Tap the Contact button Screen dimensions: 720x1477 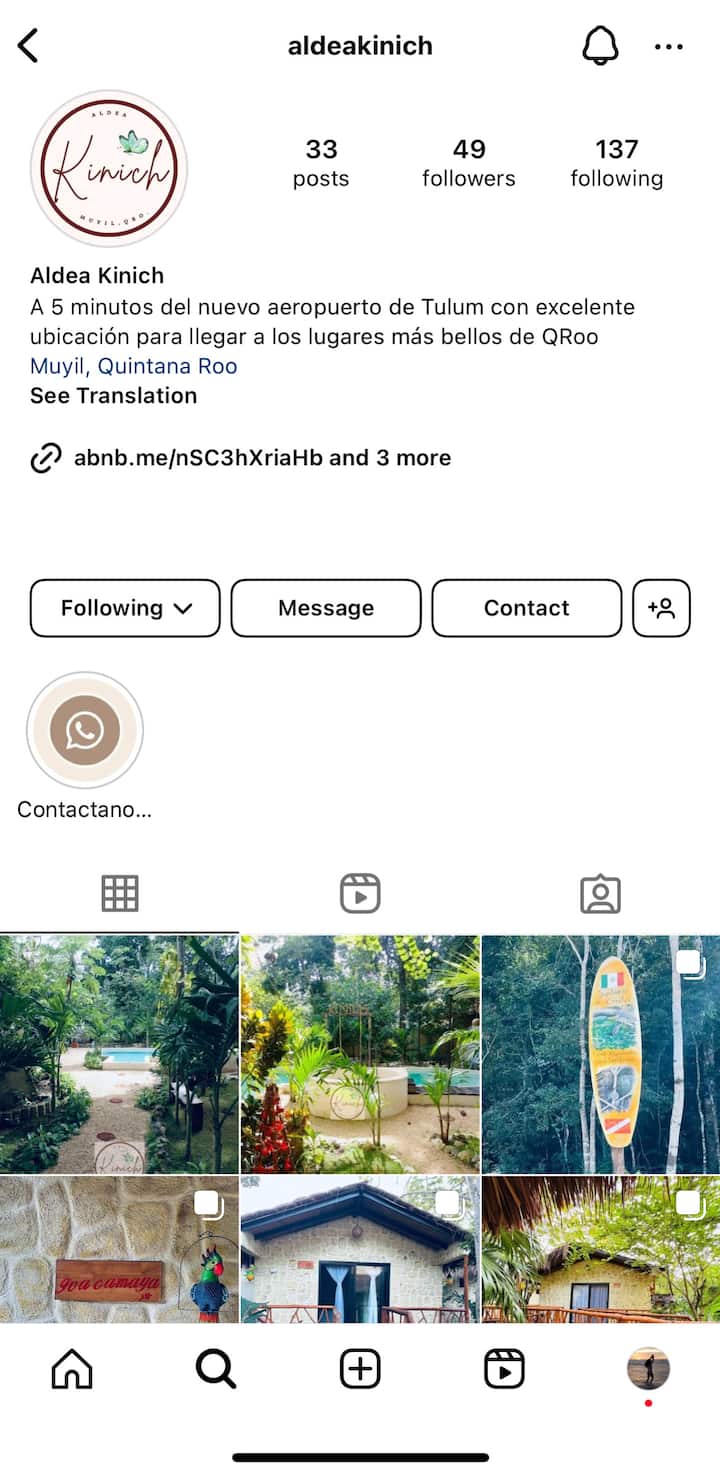click(x=526, y=608)
